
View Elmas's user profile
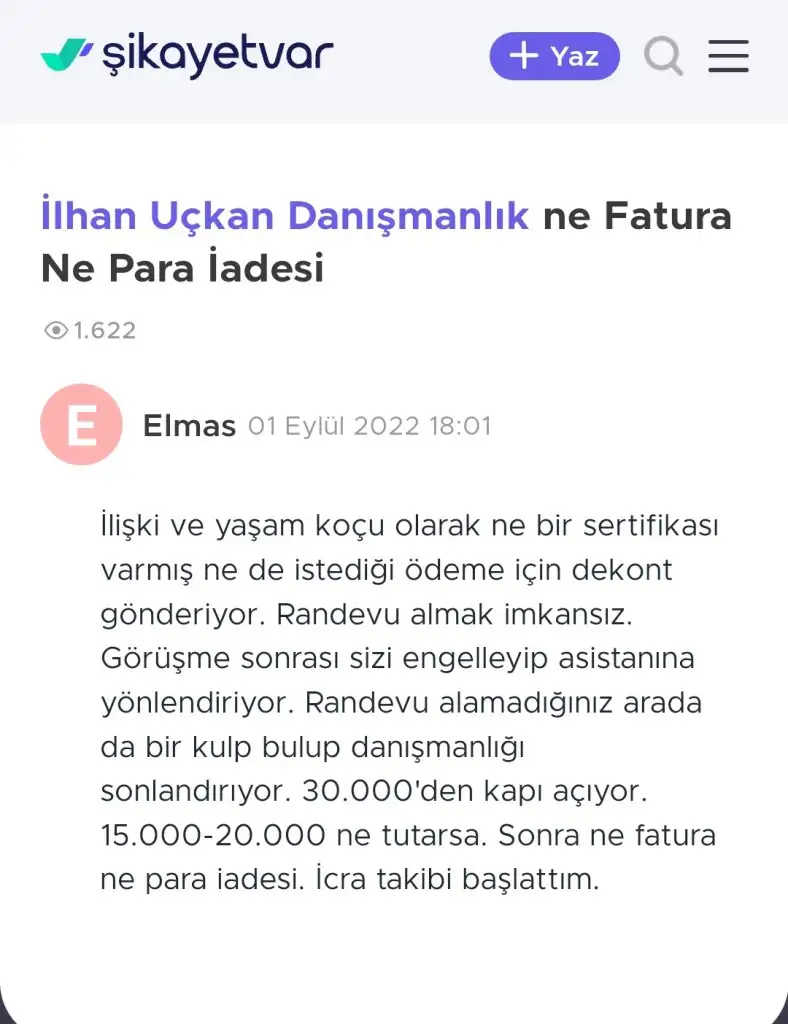click(189, 427)
